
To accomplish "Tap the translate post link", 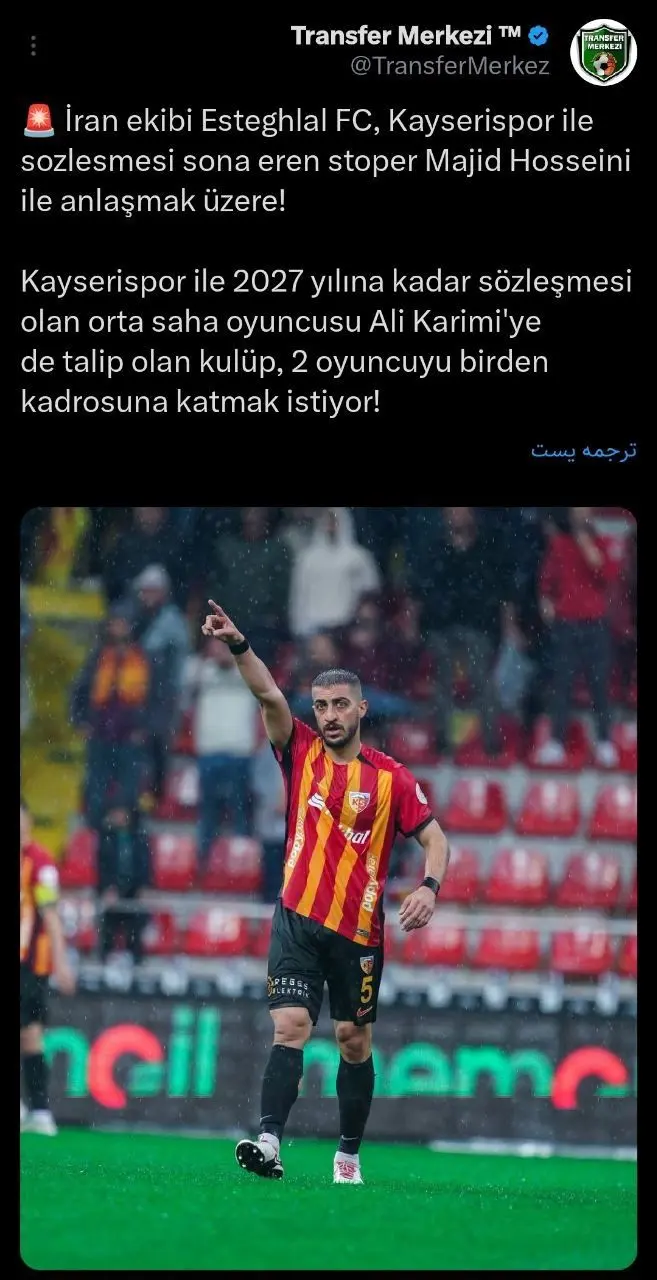I will click(583, 450).
